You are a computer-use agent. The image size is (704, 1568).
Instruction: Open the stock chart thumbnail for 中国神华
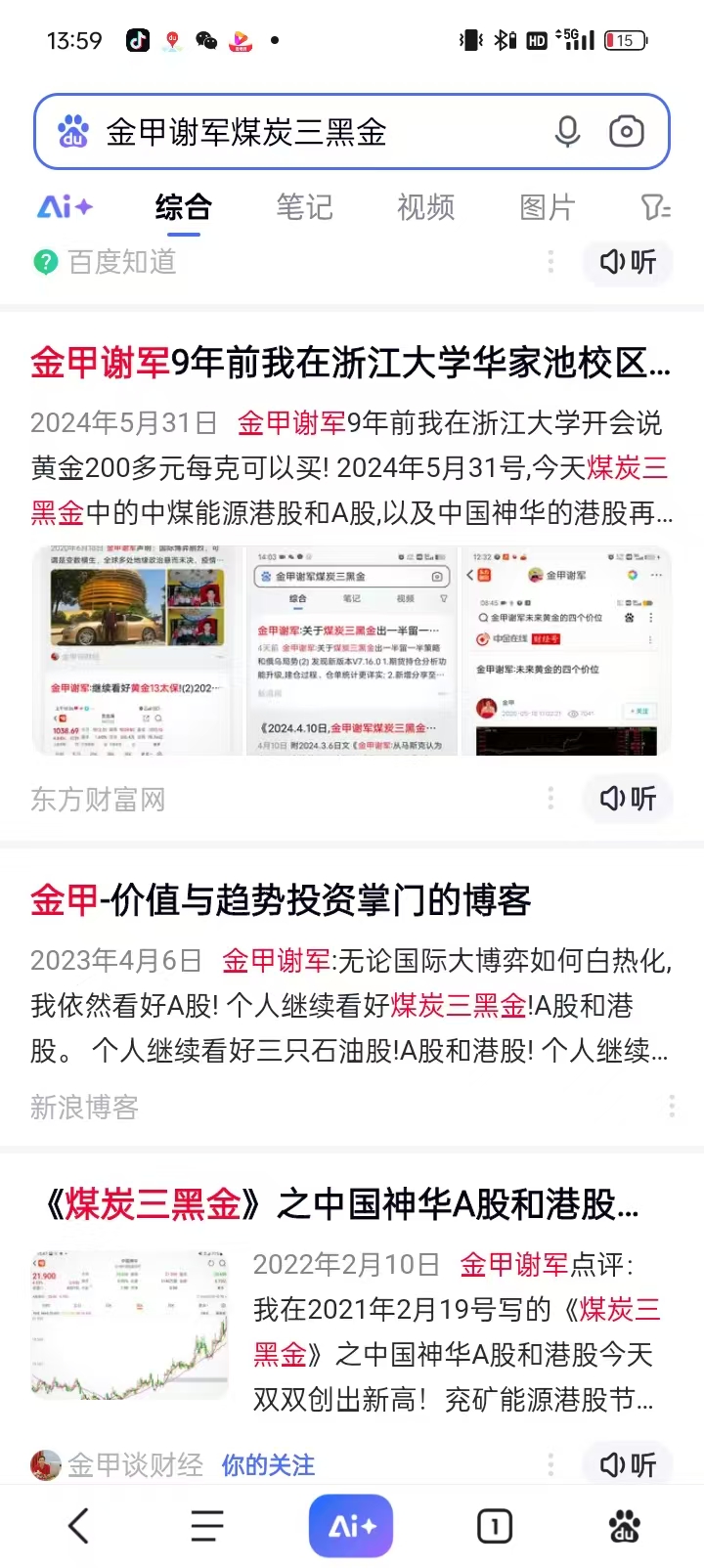click(x=129, y=1325)
